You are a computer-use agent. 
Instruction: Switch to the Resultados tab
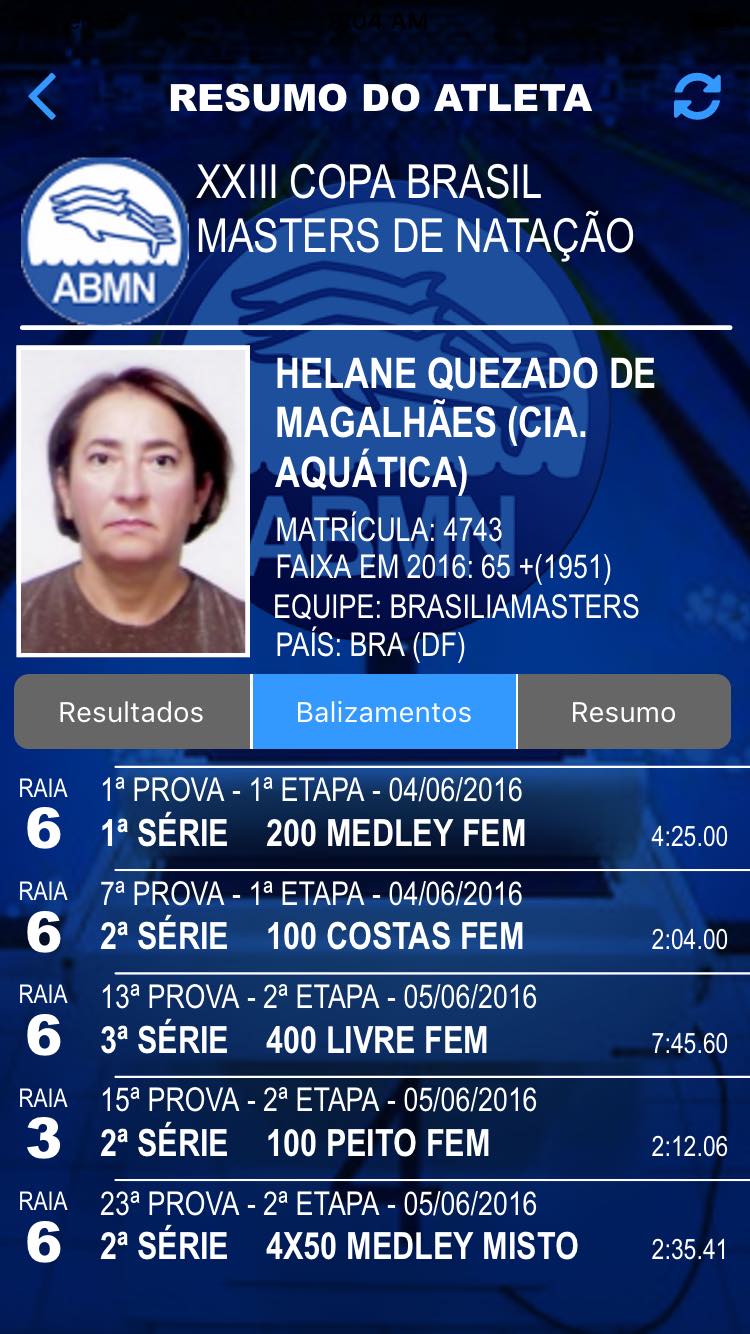click(x=132, y=712)
